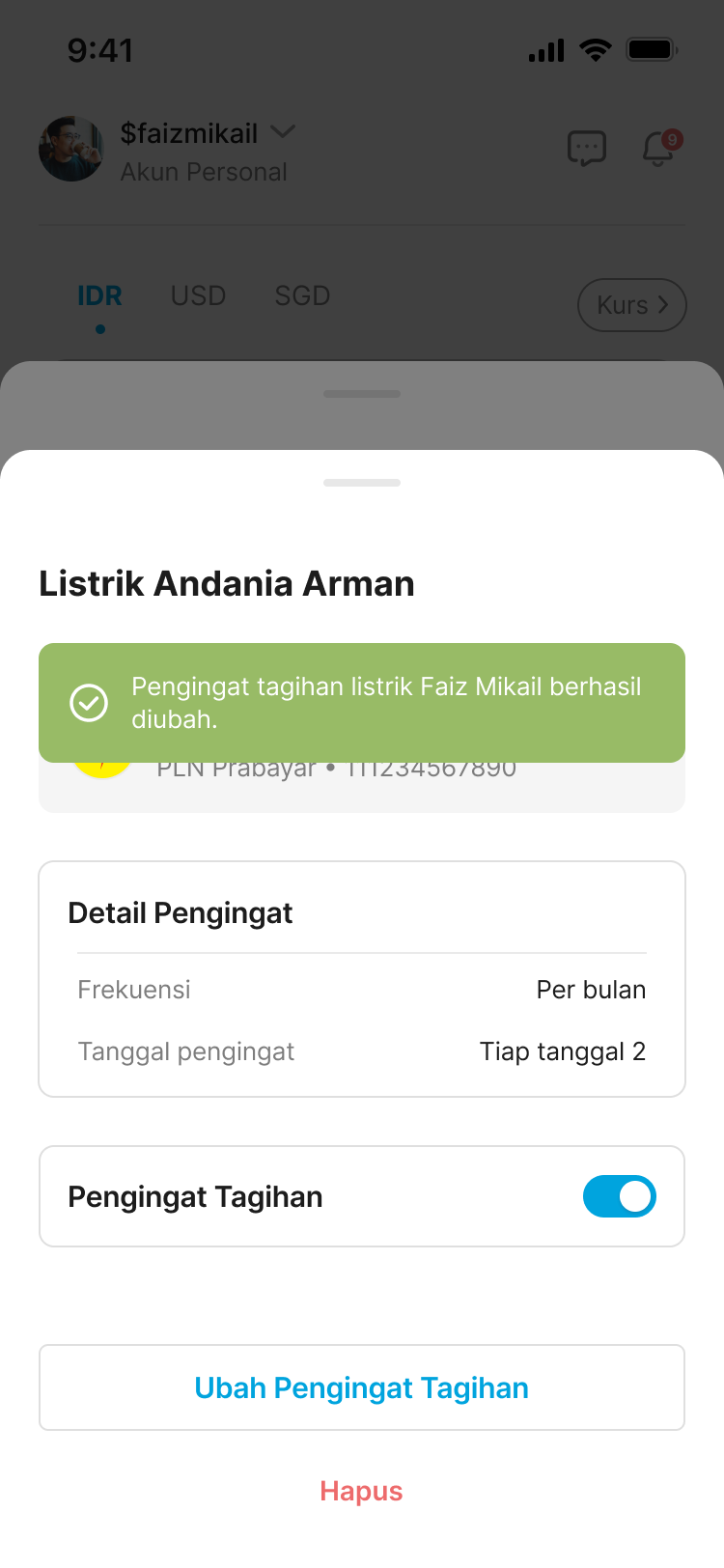Viewport: 724px width, 1568px height.
Task: Expand the account switcher next to $faizmikail
Action: point(283,132)
